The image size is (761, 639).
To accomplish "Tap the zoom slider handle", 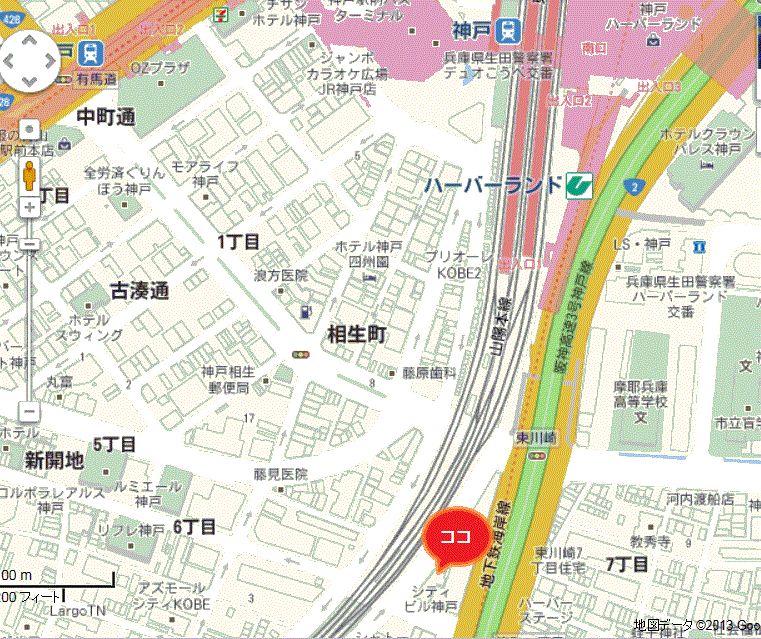I will tap(29, 244).
